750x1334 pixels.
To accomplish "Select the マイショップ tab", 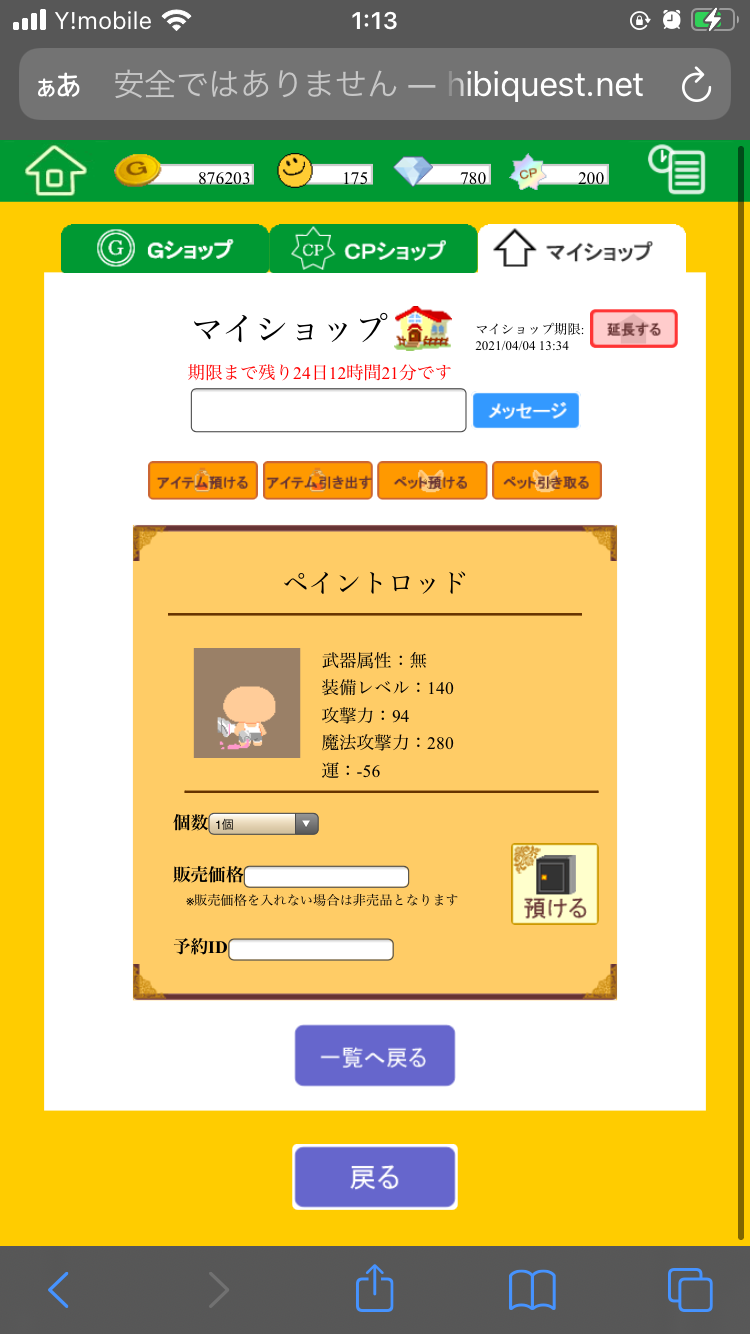I will point(581,249).
